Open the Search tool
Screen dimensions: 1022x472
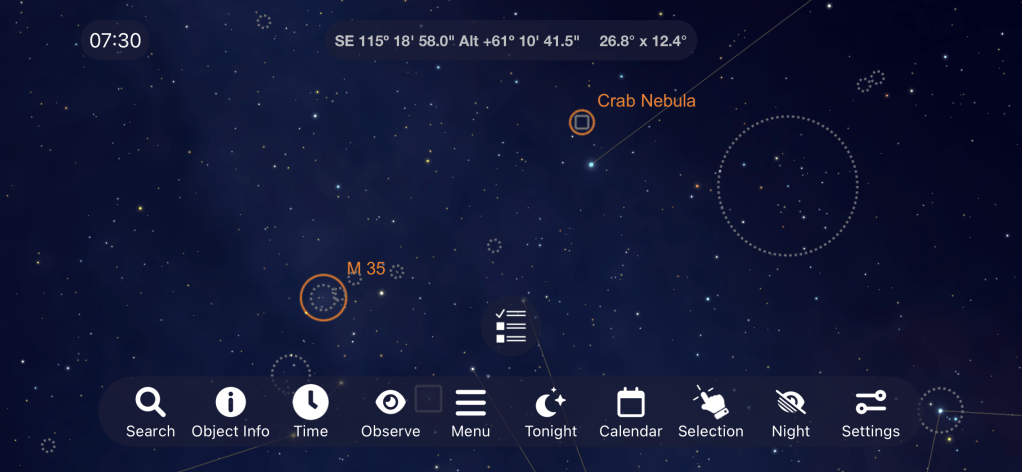(x=150, y=413)
